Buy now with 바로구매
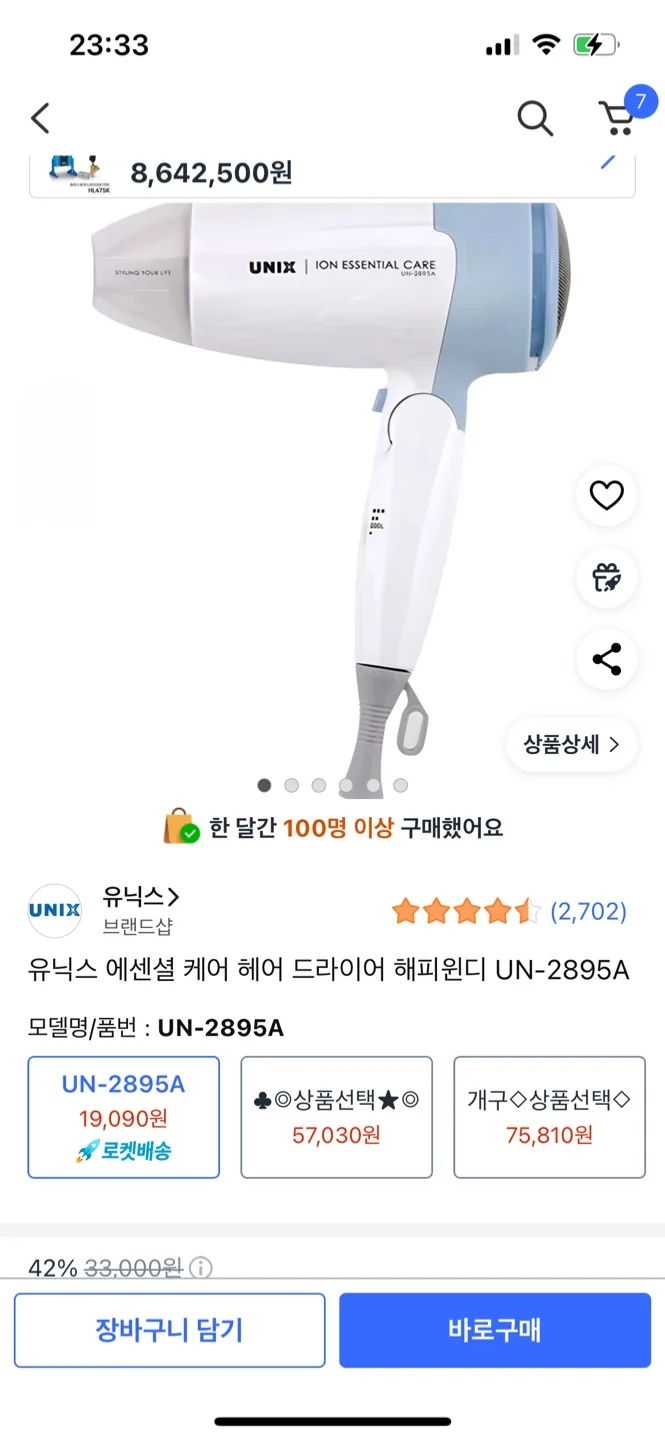 click(x=494, y=1330)
